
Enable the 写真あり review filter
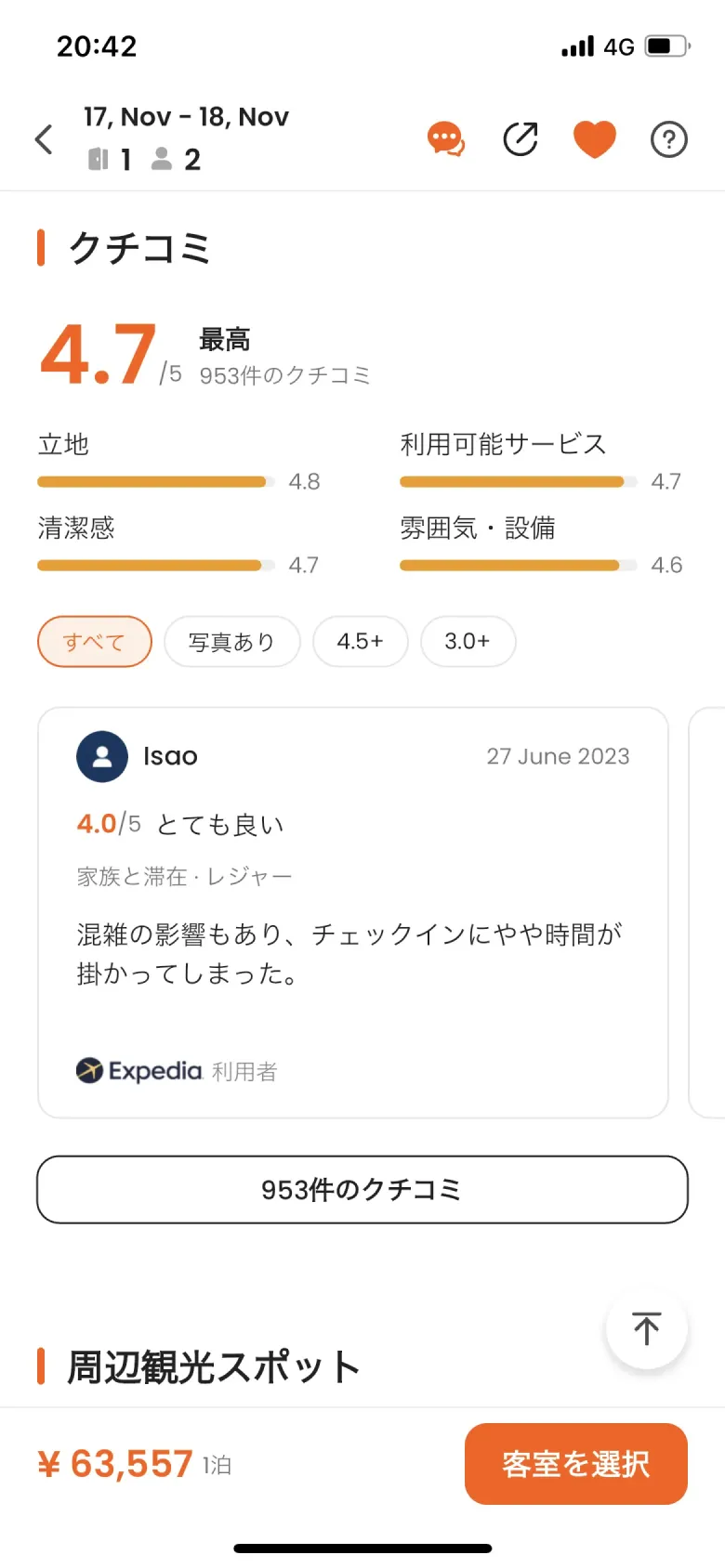[x=231, y=641]
